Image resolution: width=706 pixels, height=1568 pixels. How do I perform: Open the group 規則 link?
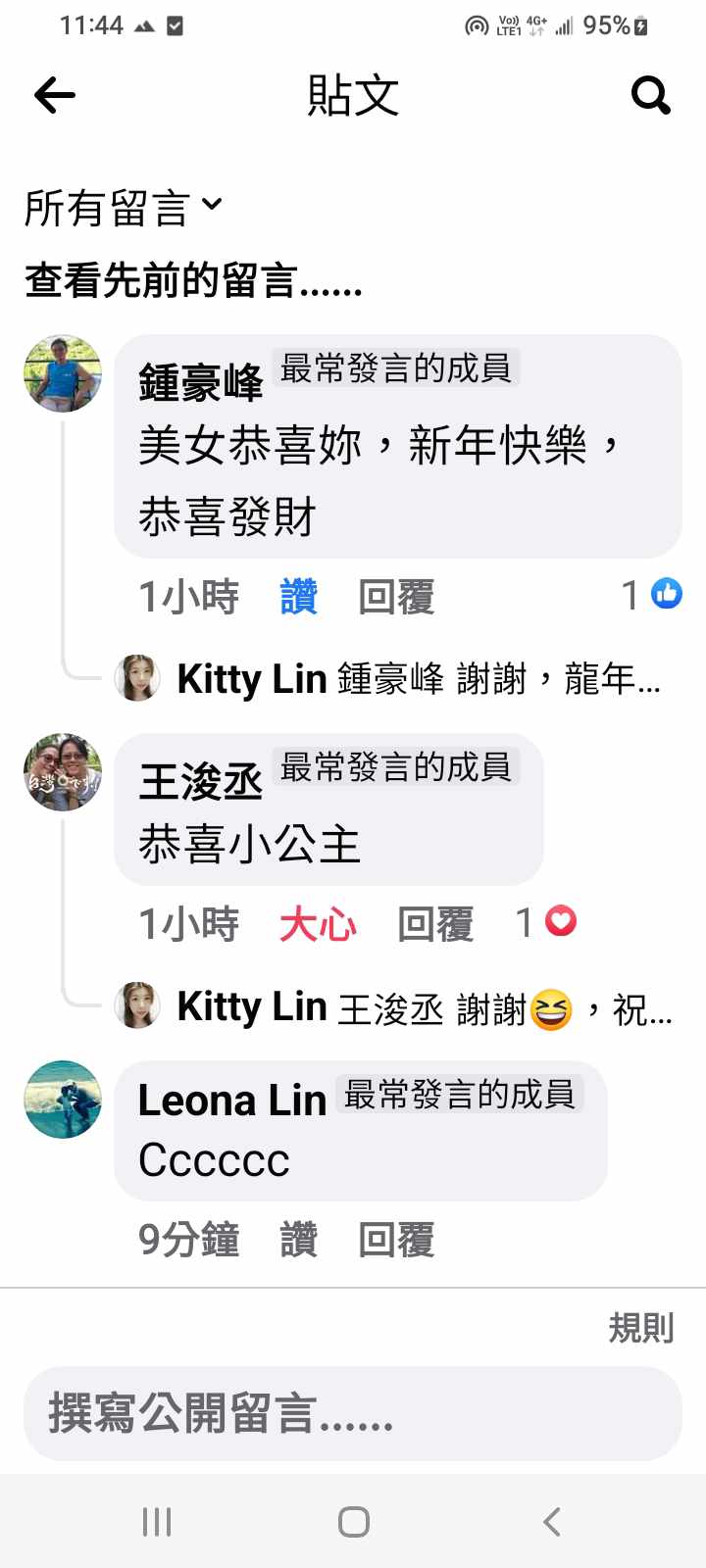(641, 1328)
